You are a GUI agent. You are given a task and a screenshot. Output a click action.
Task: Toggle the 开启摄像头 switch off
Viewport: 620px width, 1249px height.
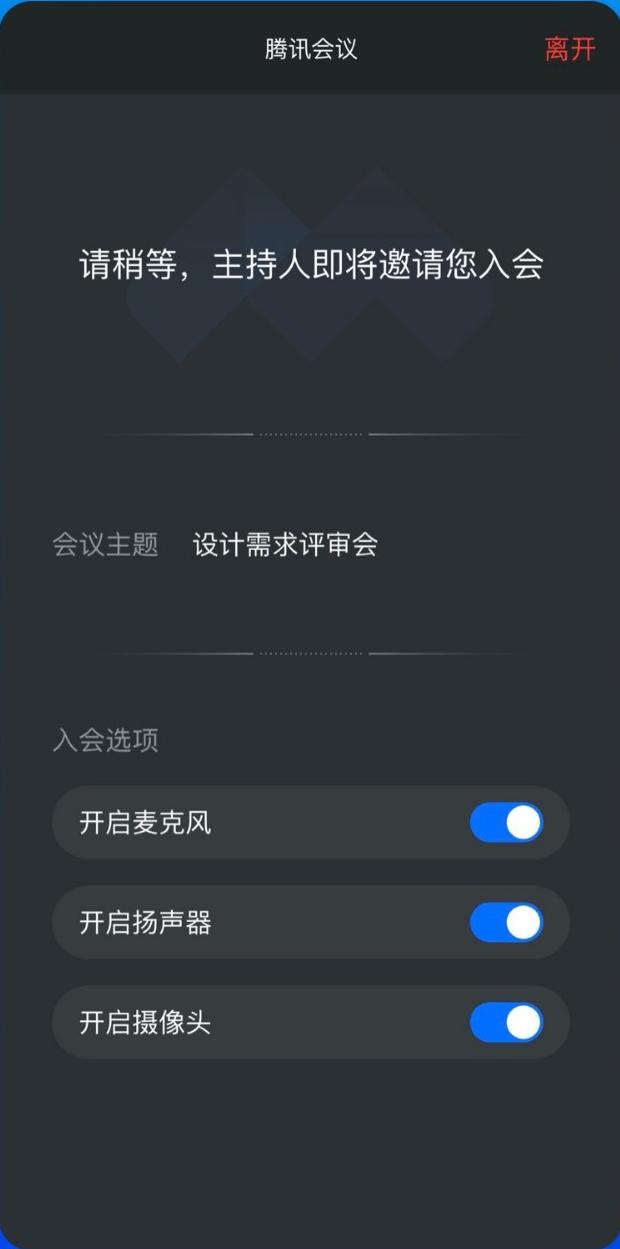pyautogui.click(x=506, y=1022)
